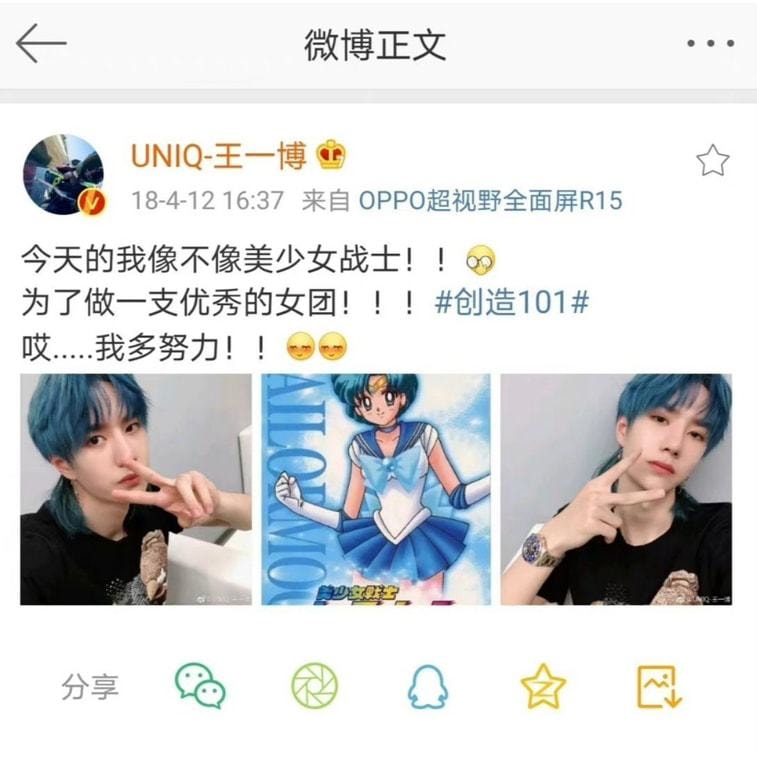Open the poster's avatar picture
The height and width of the screenshot is (757, 757).
pos(63,175)
